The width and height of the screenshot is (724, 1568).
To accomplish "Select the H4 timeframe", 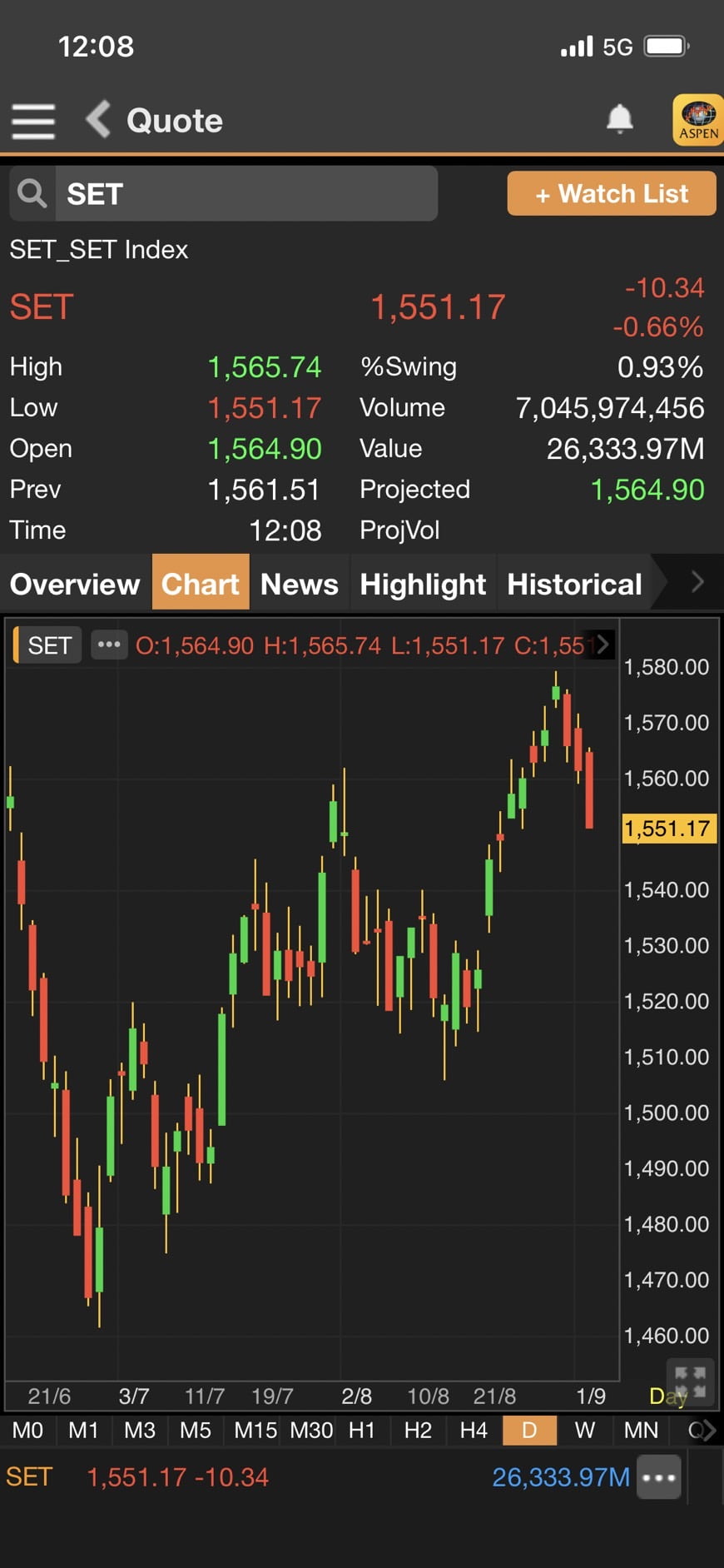I will pyautogui.click(x=474, y=1431).
